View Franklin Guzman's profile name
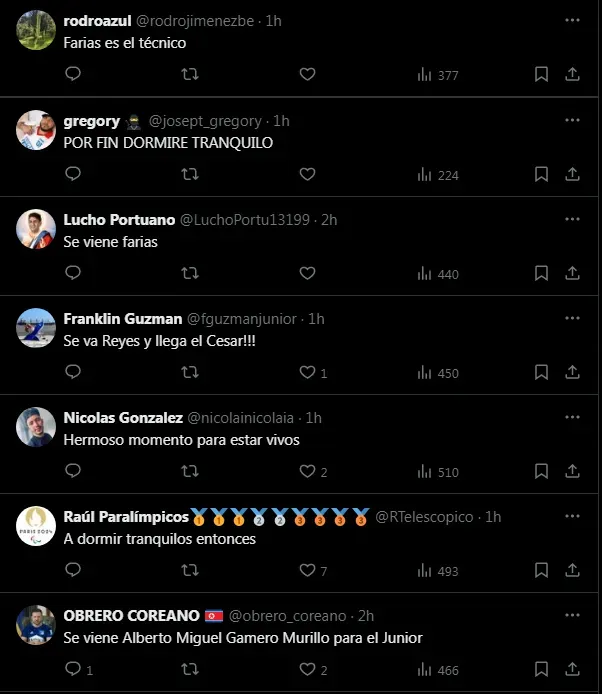 point(122,318)
